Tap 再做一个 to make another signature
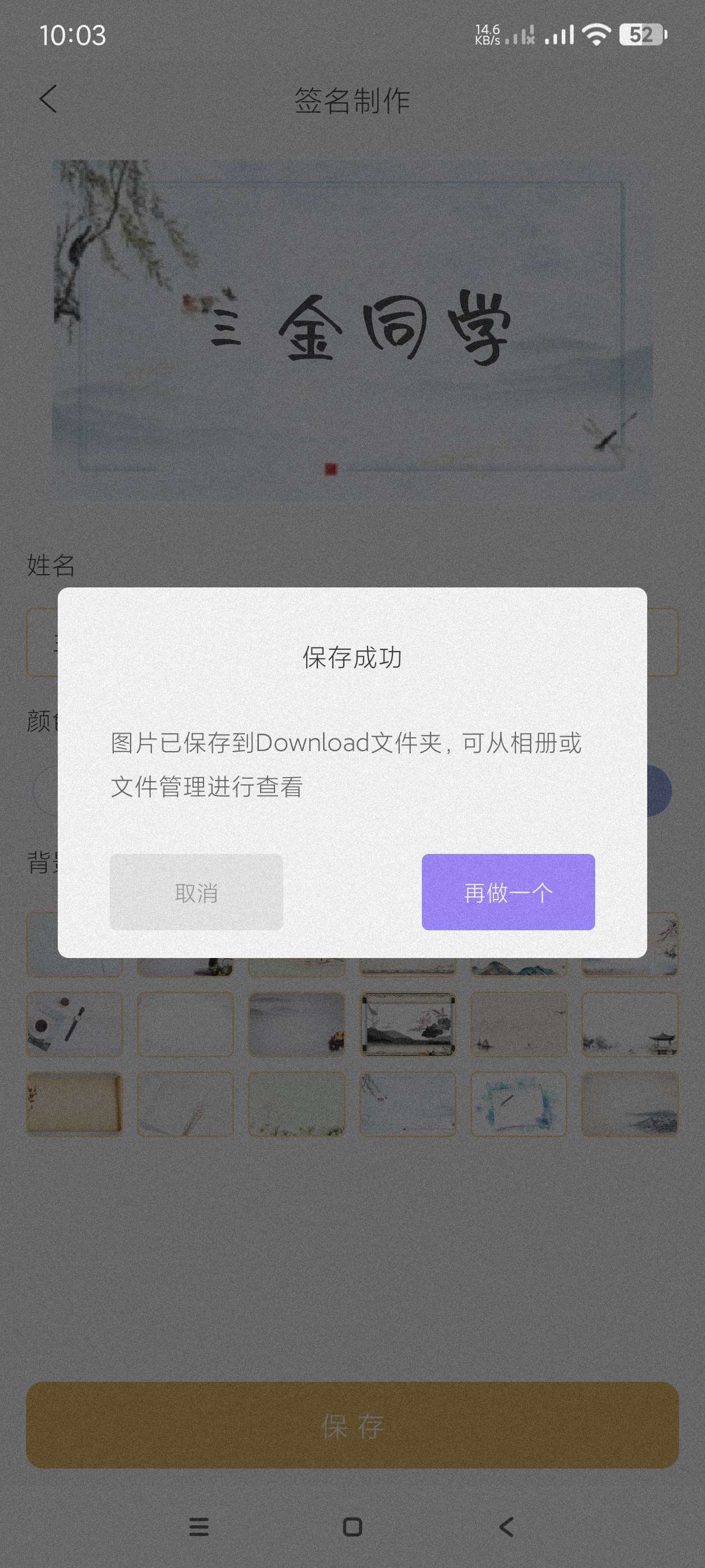705x1568 pixels. 508,892
